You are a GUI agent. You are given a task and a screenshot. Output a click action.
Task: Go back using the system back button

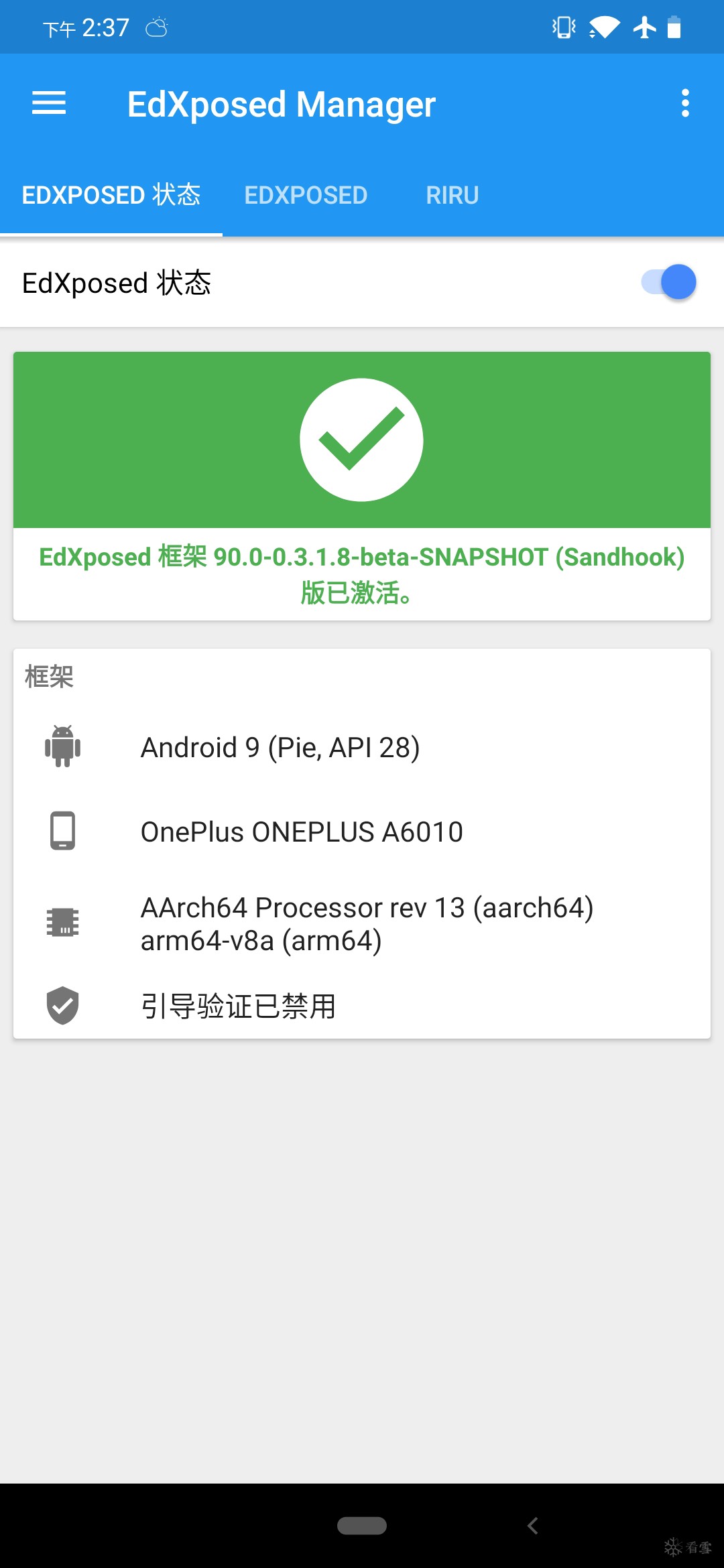pos(533,1526)
